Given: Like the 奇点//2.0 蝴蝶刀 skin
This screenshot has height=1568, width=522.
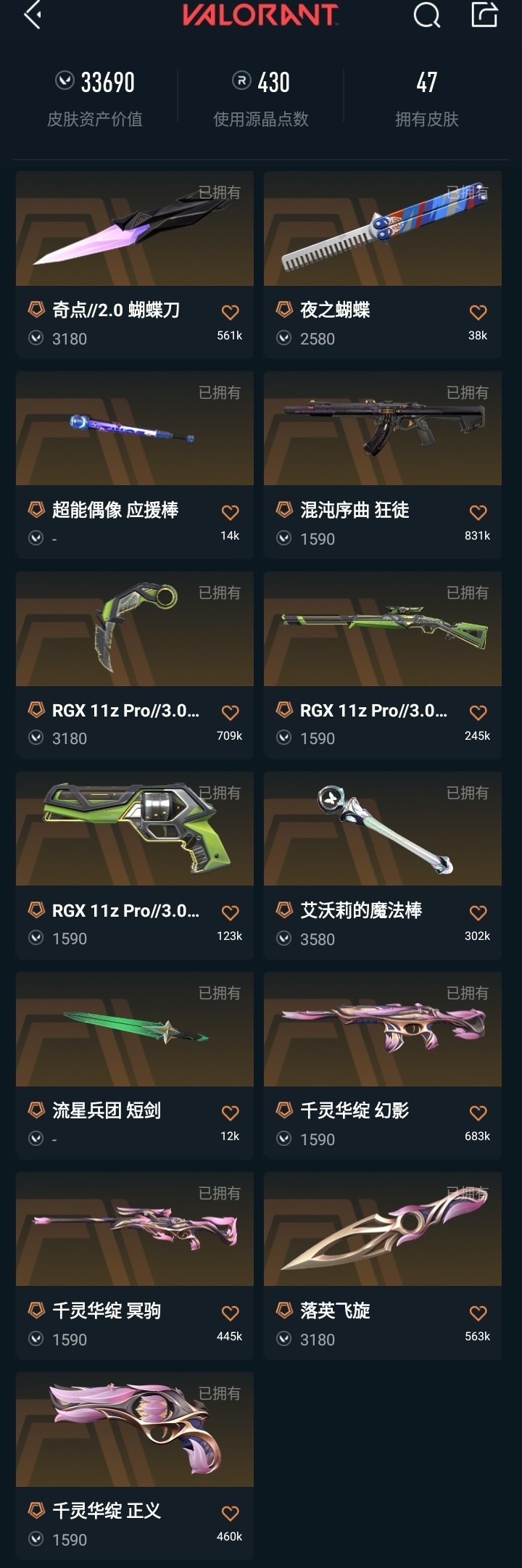Looking at the screenshot, I should (x=230, y=313).
